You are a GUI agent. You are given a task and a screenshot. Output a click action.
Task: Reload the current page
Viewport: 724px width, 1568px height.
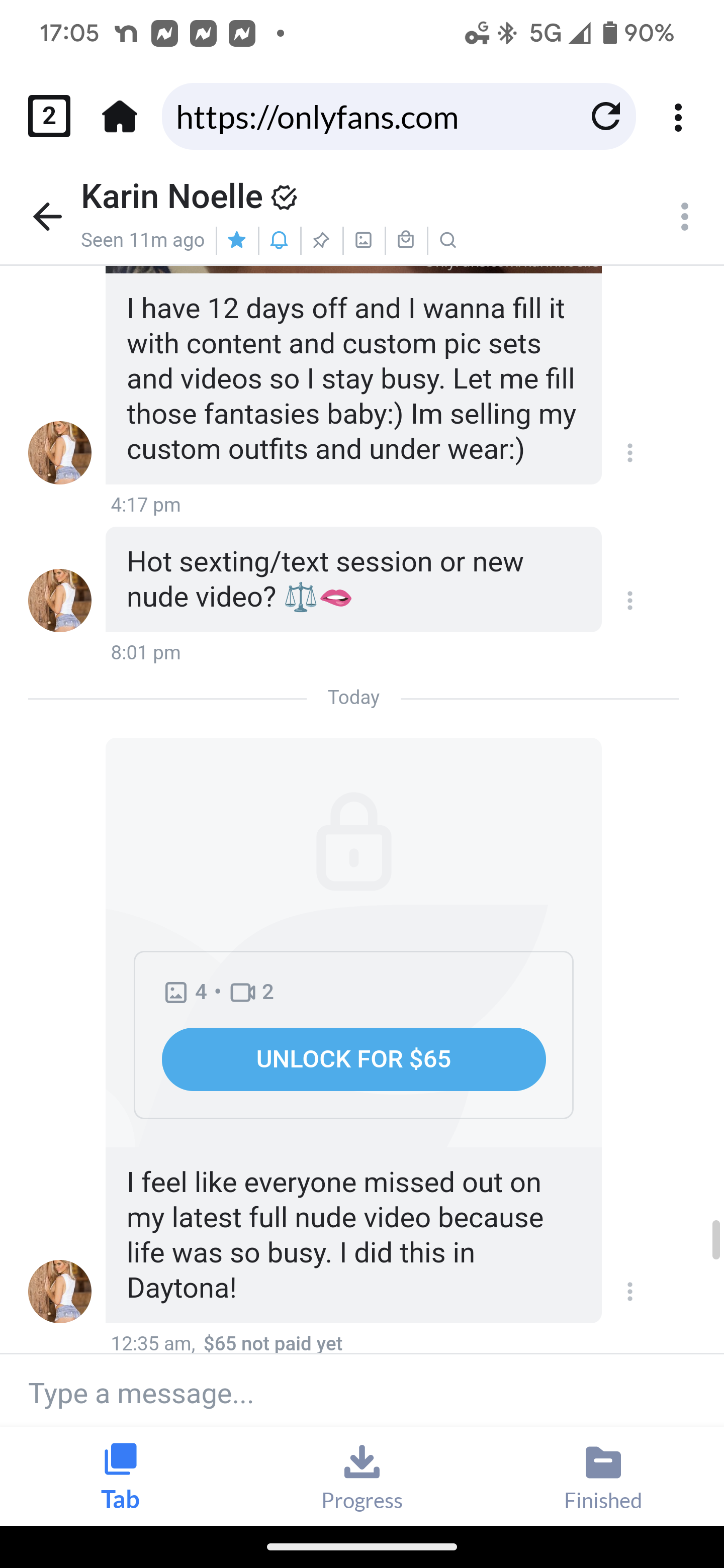coord(605,116)
